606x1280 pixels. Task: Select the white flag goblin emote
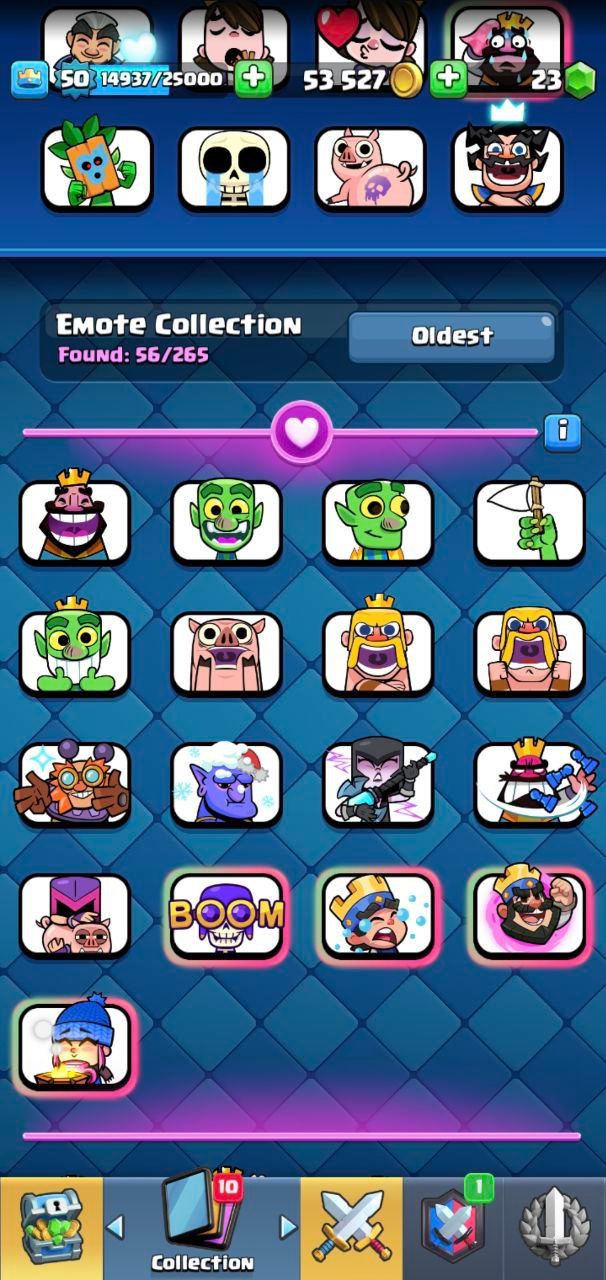[528, 522]
